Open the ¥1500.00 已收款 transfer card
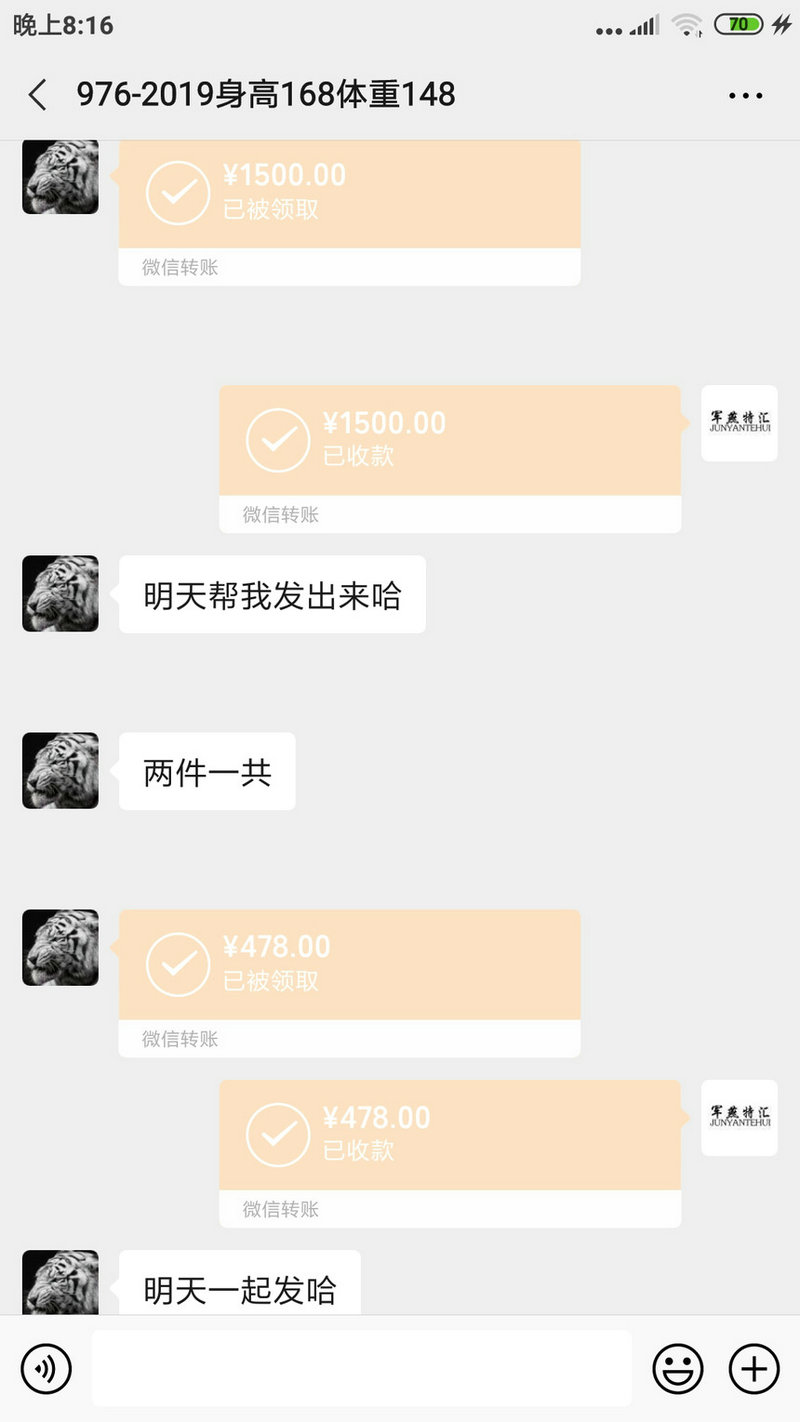This screenshot has width=800, height=1422. click(450, 459)
